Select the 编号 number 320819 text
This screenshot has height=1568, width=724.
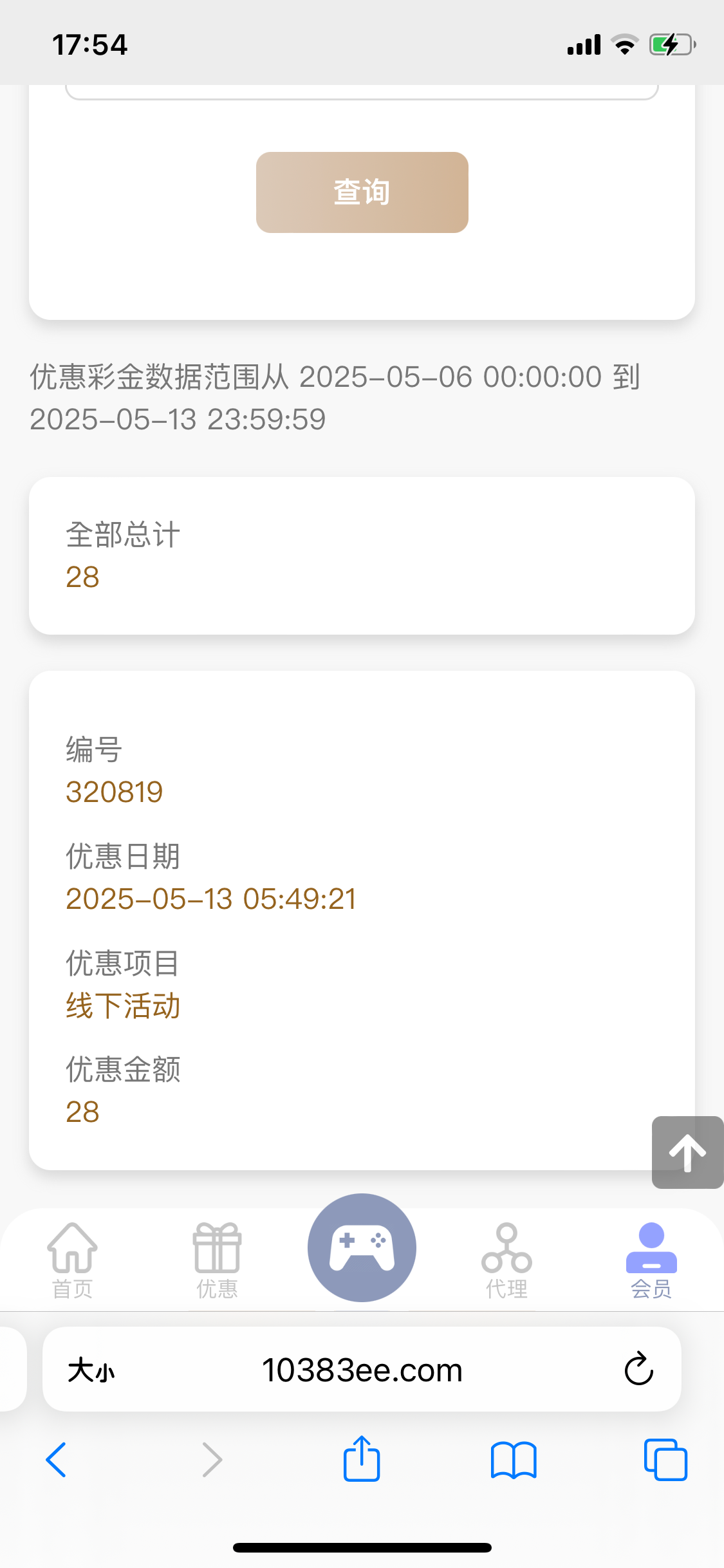(x=115, y=792)
